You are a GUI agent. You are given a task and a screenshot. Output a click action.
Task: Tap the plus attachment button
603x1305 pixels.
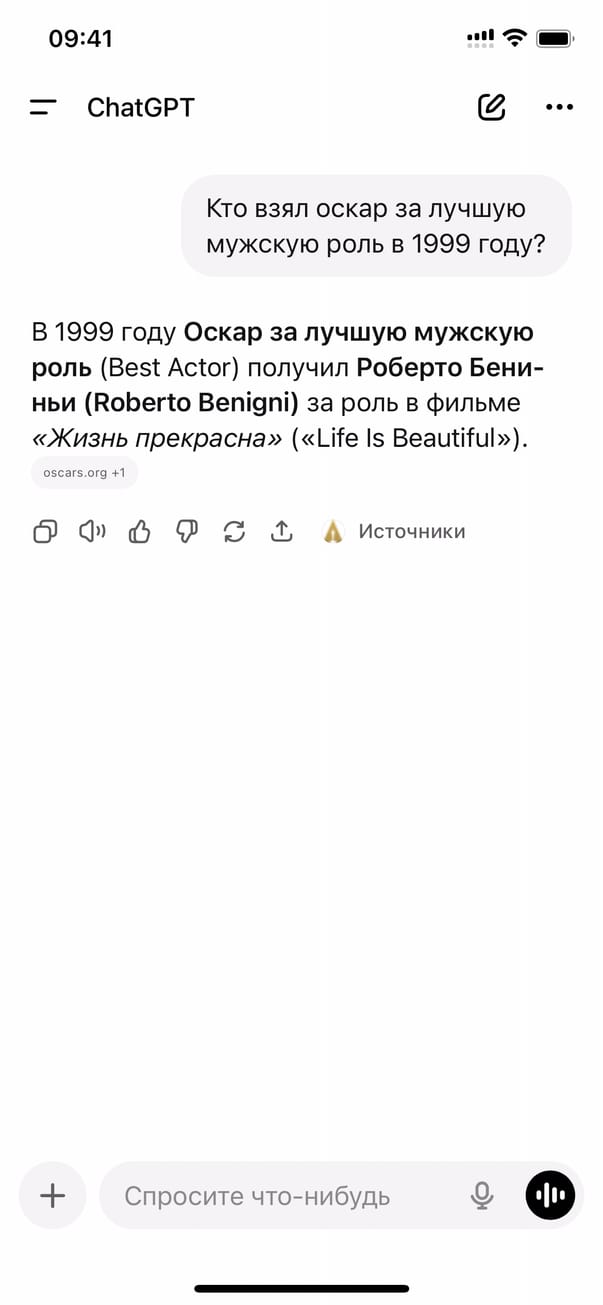tap(52, 1195)
